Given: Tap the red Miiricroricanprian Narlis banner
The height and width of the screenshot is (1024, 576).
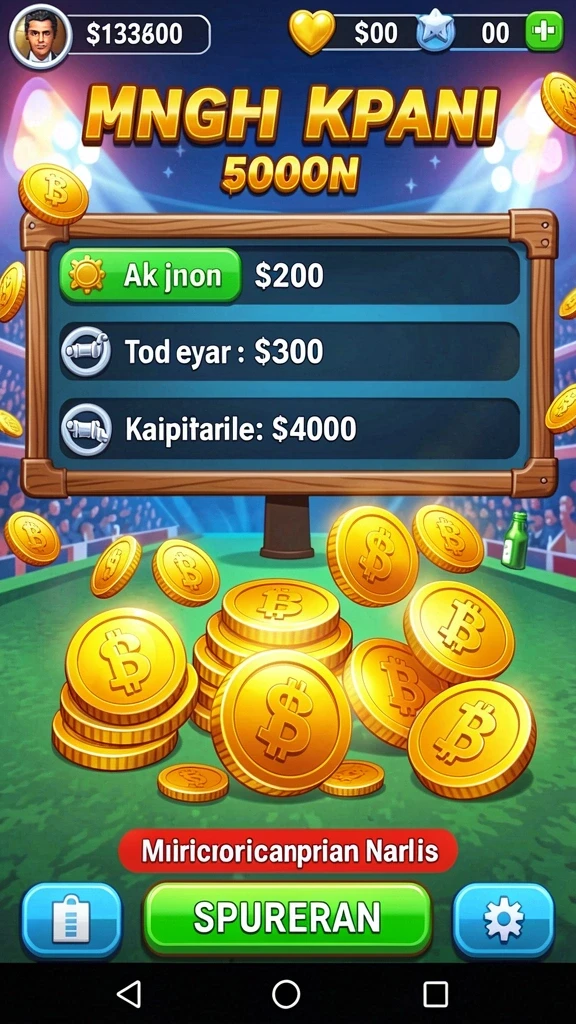Looking at the screenshot, I should (x=288, y=851).
